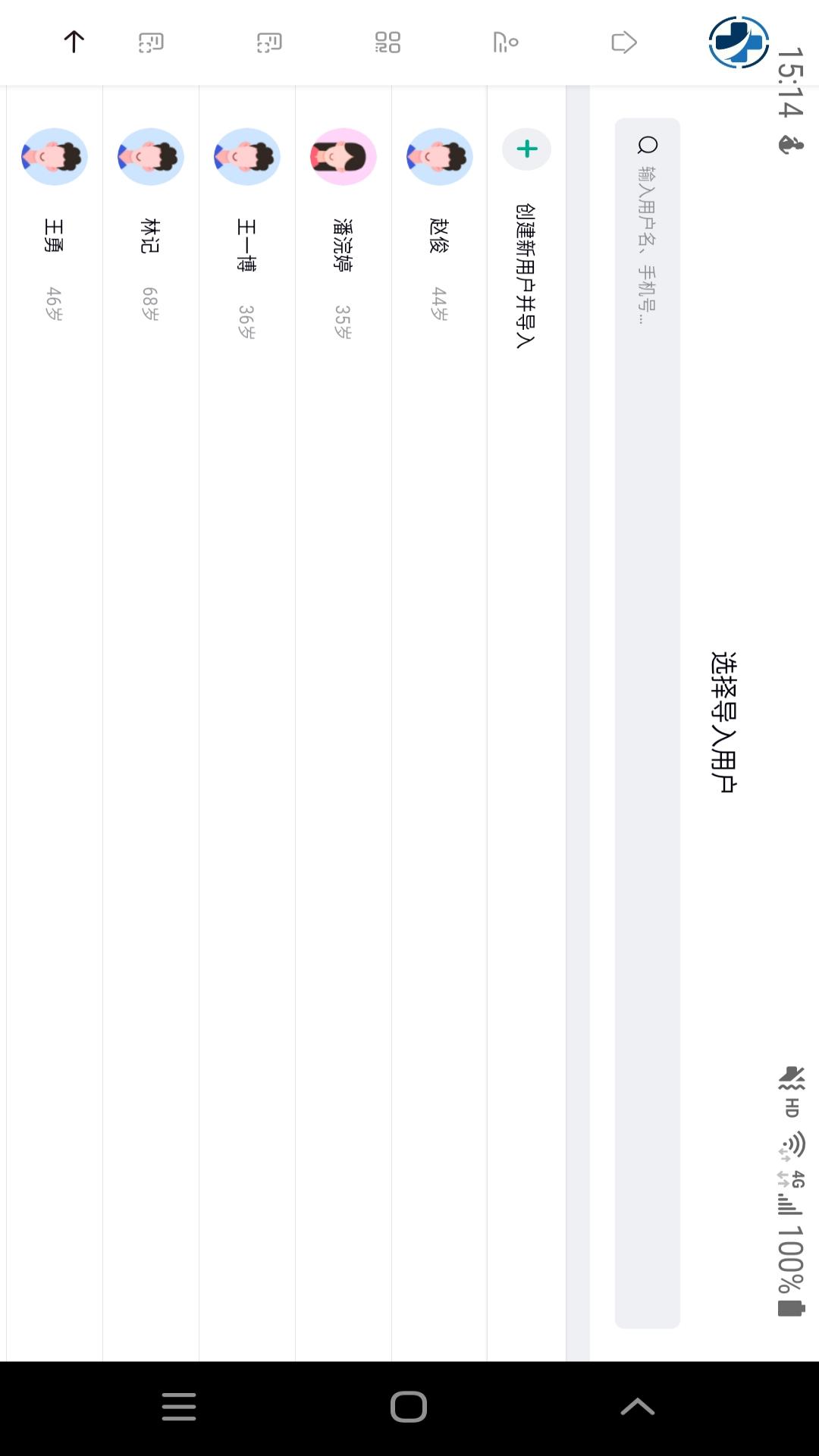Open the system recent apps button

[x=179, y=1407]
